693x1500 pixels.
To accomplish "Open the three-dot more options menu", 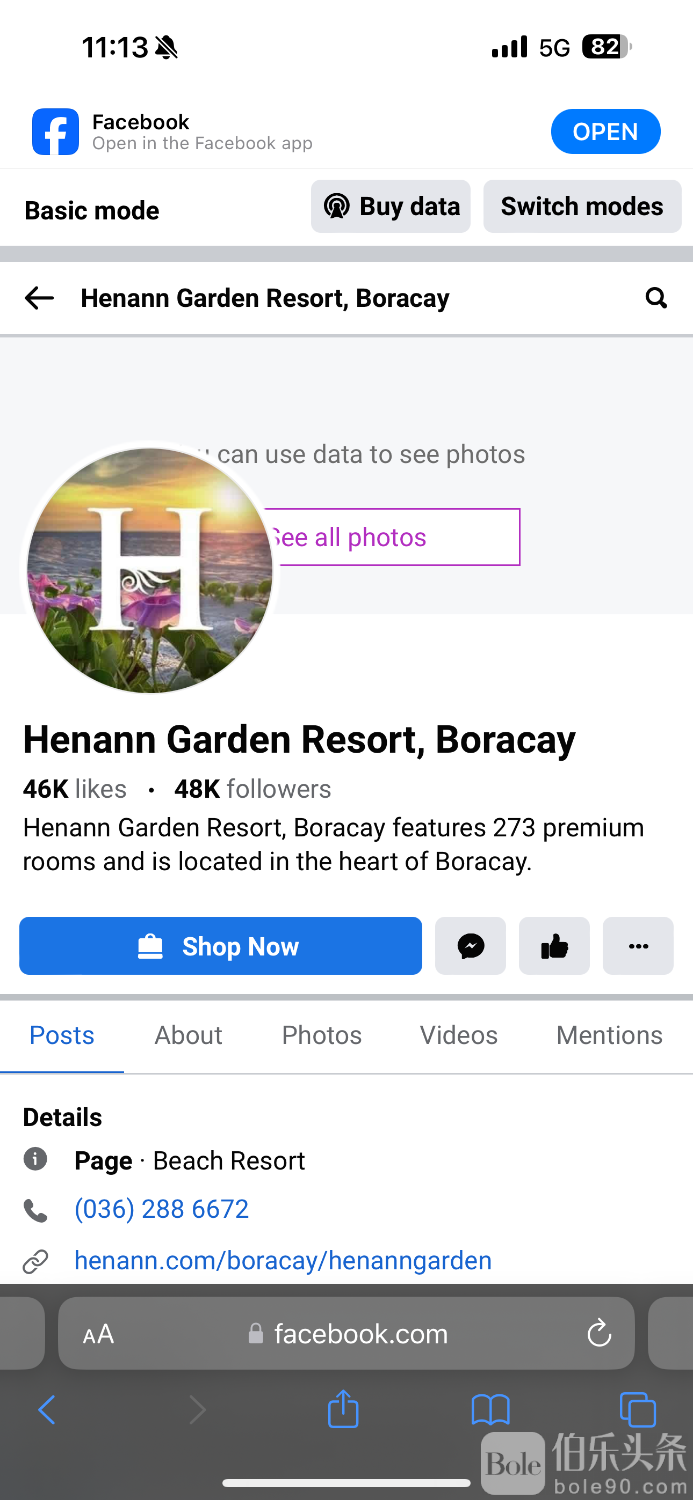I will tap(638, 946).
